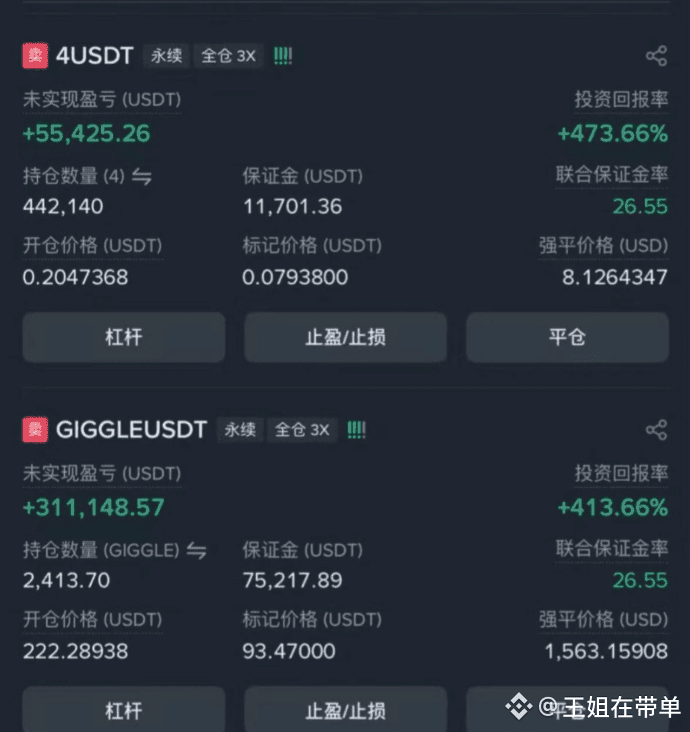
Task: Adjust 杠杆 for the 4USDT position
Action: (124, 337)
